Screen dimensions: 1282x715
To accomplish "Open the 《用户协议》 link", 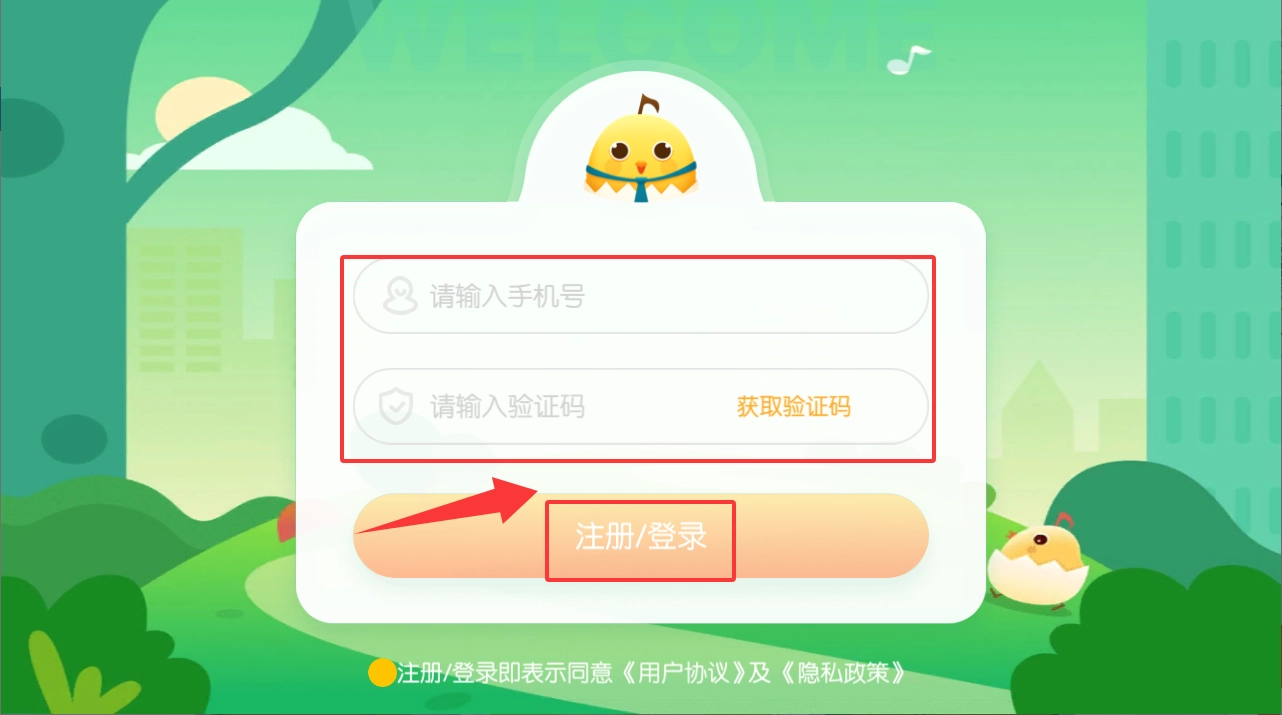I will [x=684, y=673].
